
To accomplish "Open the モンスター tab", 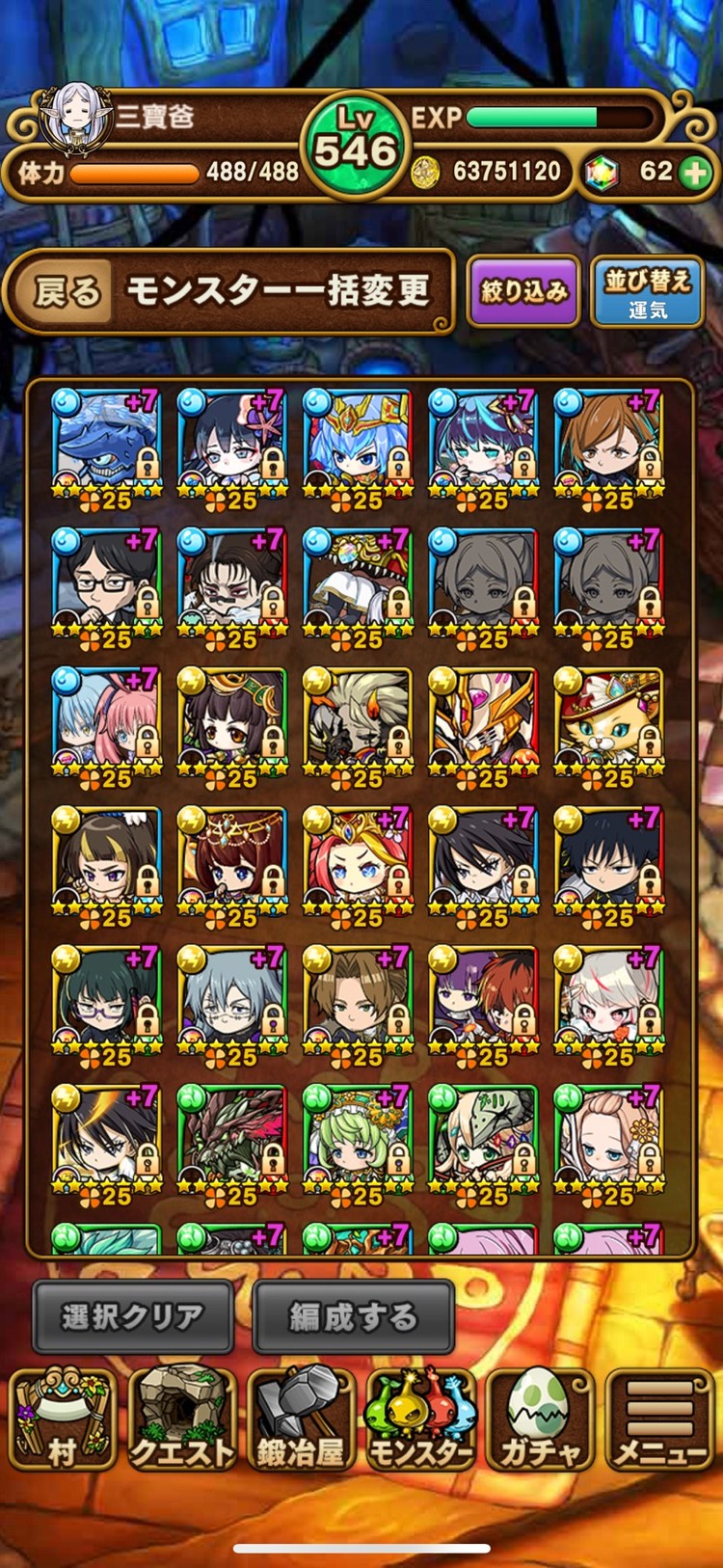I will (420, 1419).
